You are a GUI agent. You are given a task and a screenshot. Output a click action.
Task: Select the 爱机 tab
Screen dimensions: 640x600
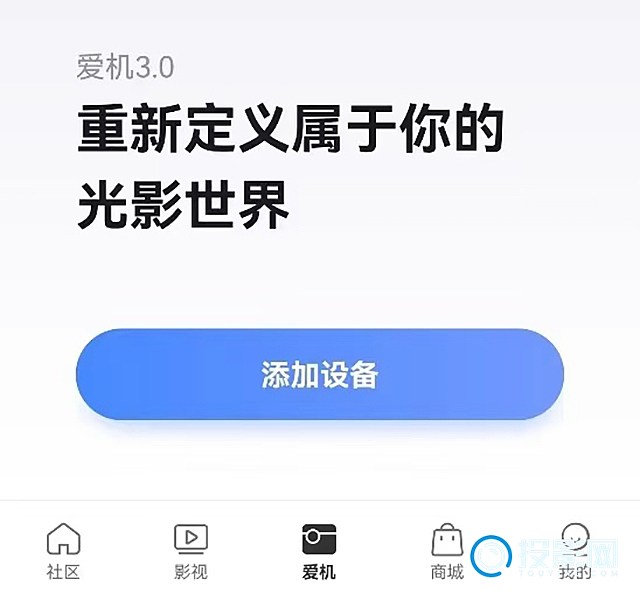click(319, 550)
